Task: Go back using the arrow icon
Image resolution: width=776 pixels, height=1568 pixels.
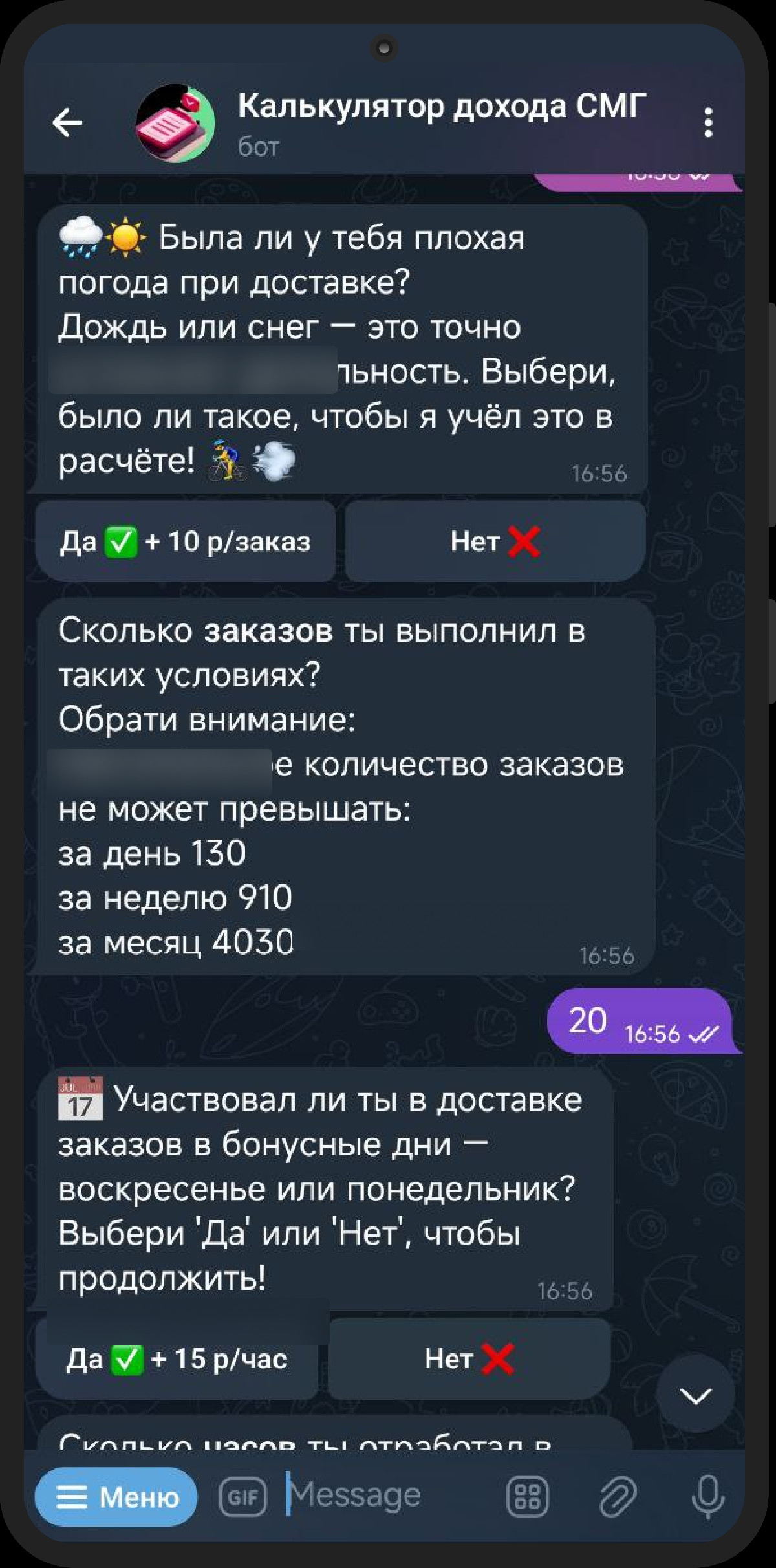Action: (x=67, y=122)
